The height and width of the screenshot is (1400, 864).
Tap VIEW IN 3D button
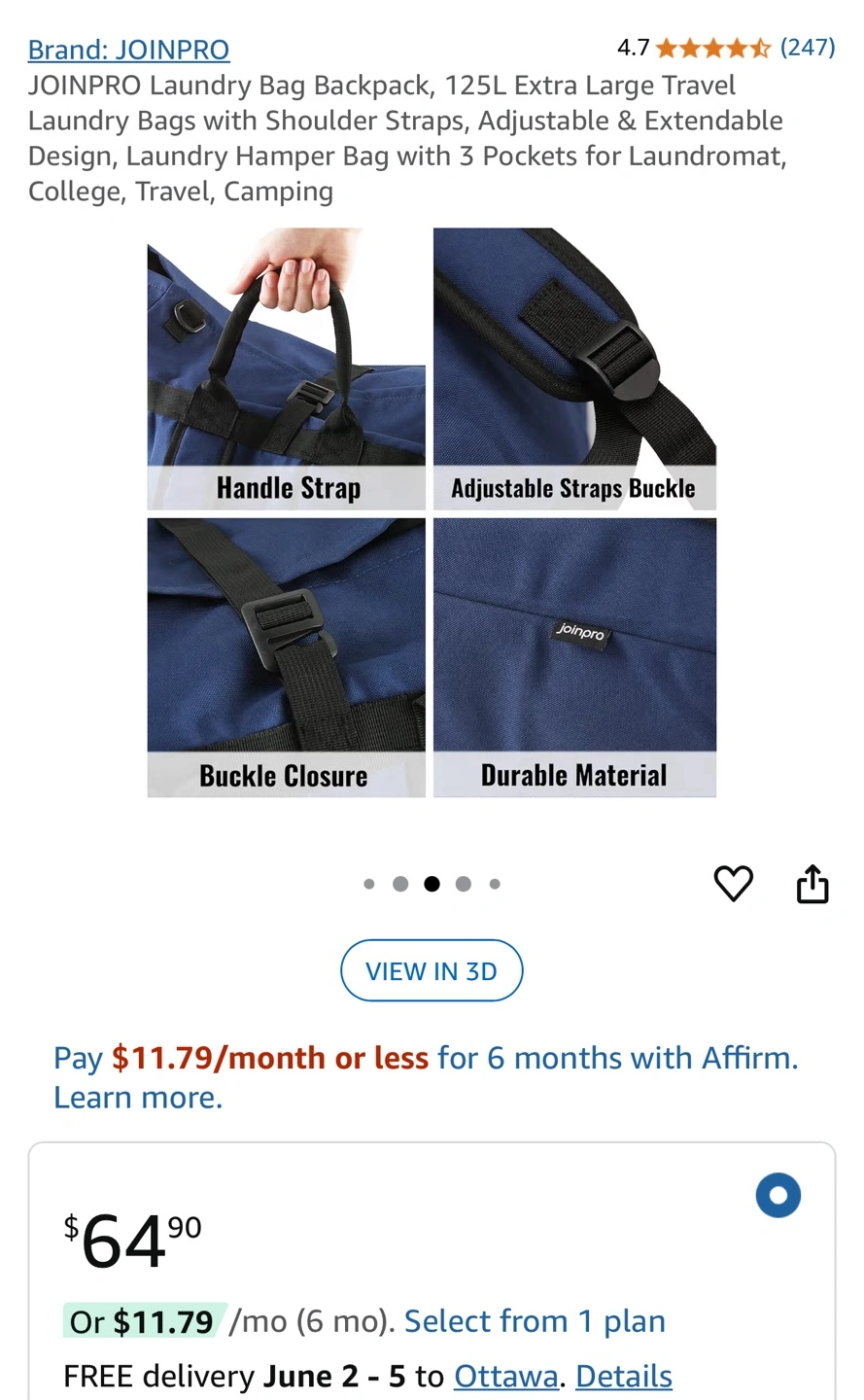click(x=432, y=970)
